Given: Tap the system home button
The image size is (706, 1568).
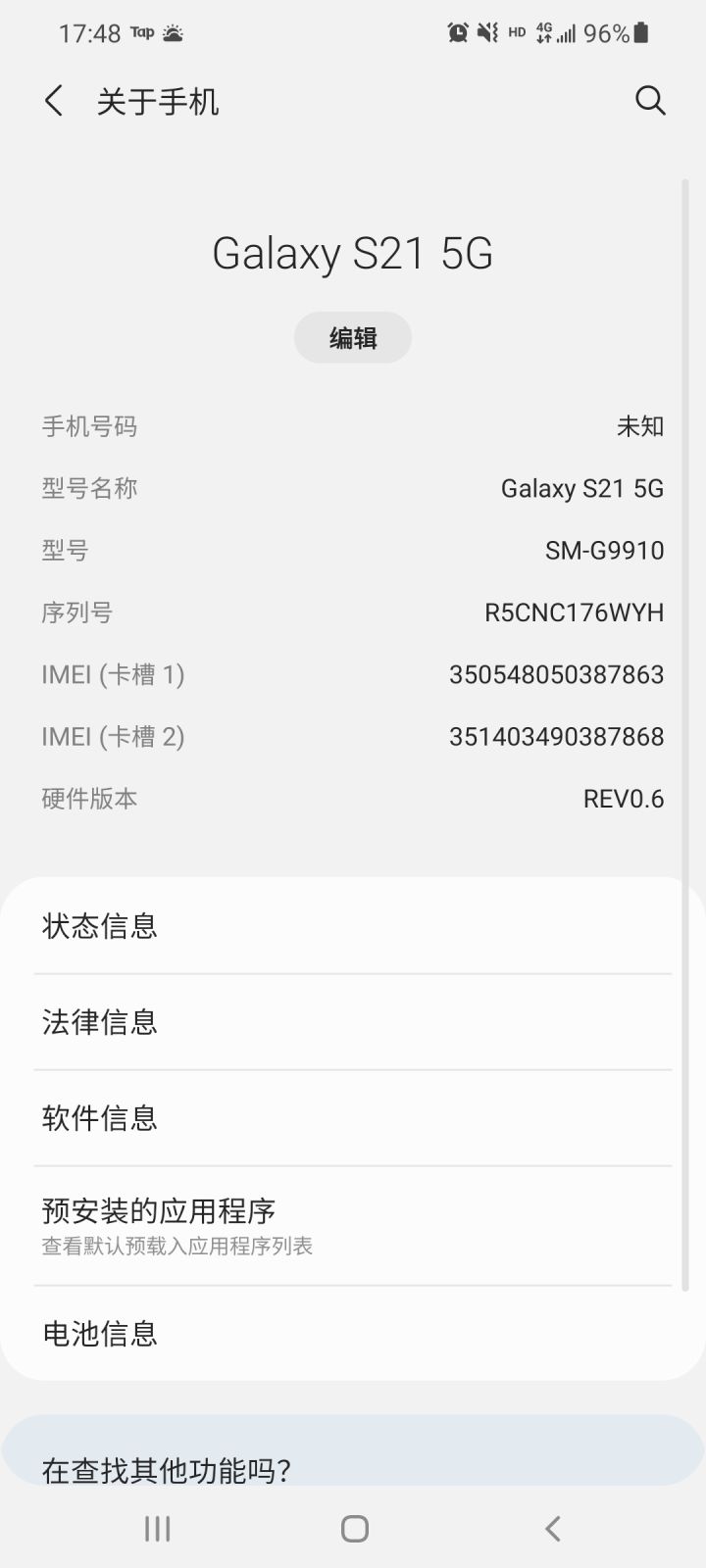Looking at the screenshot, I should pos(354,1528).
